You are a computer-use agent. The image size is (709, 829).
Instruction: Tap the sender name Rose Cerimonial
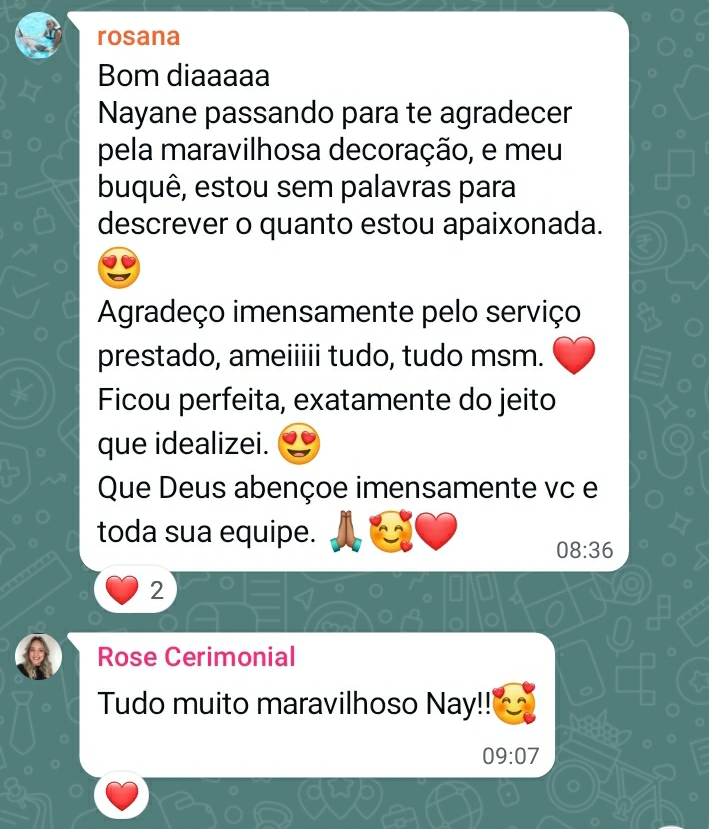(x=196, y=657)
